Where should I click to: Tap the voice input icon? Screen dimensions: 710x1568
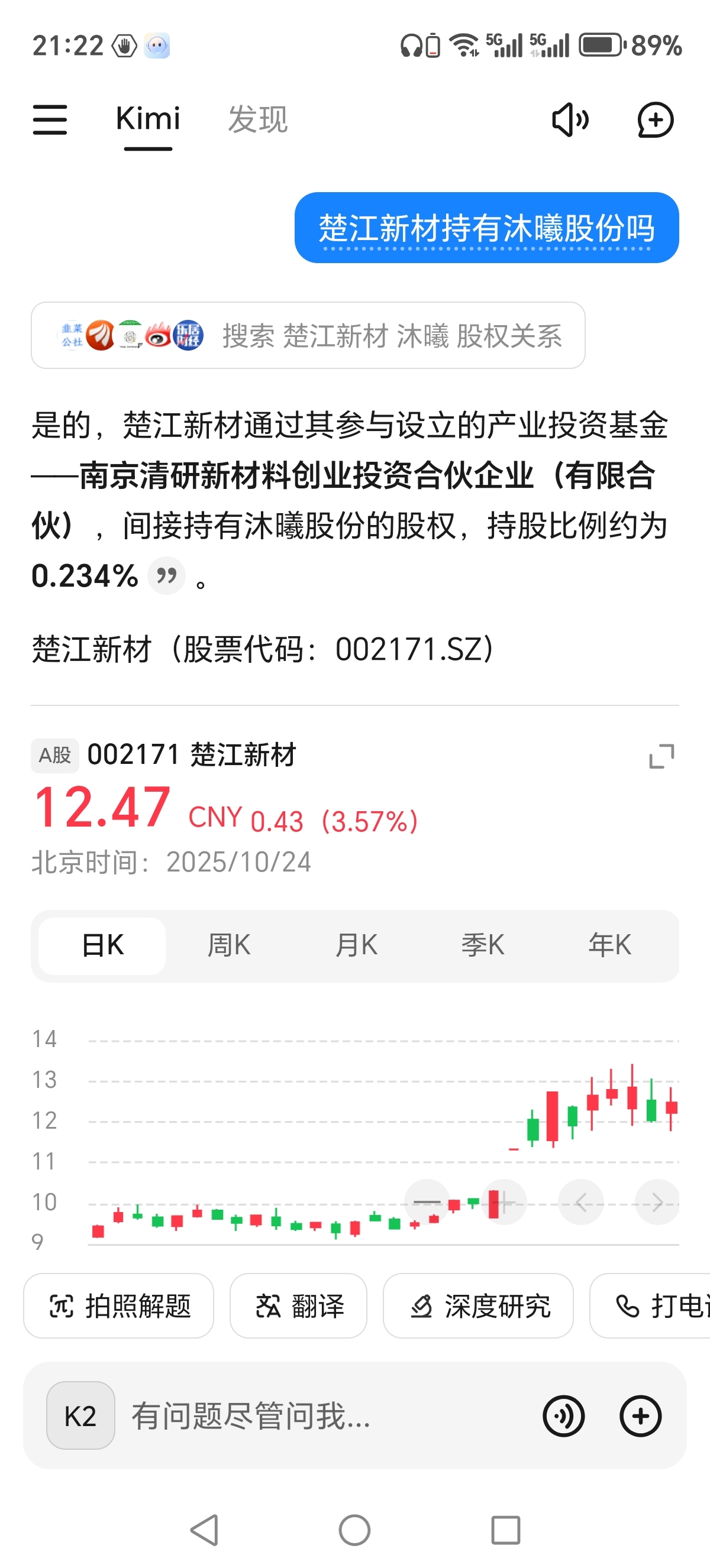coord(564,1417)
